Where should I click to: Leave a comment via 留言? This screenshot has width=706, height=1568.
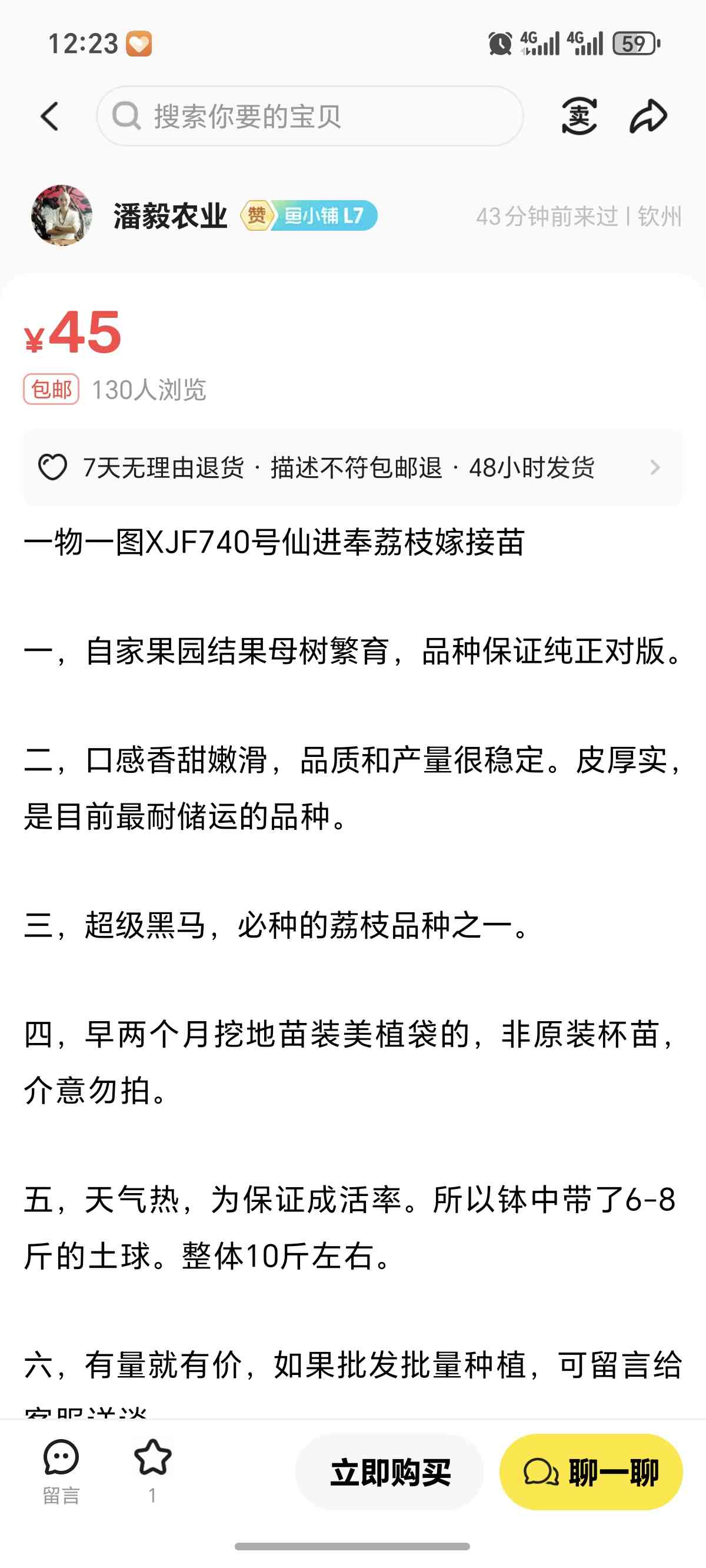pyautogui.click(x=61, y=1471)
